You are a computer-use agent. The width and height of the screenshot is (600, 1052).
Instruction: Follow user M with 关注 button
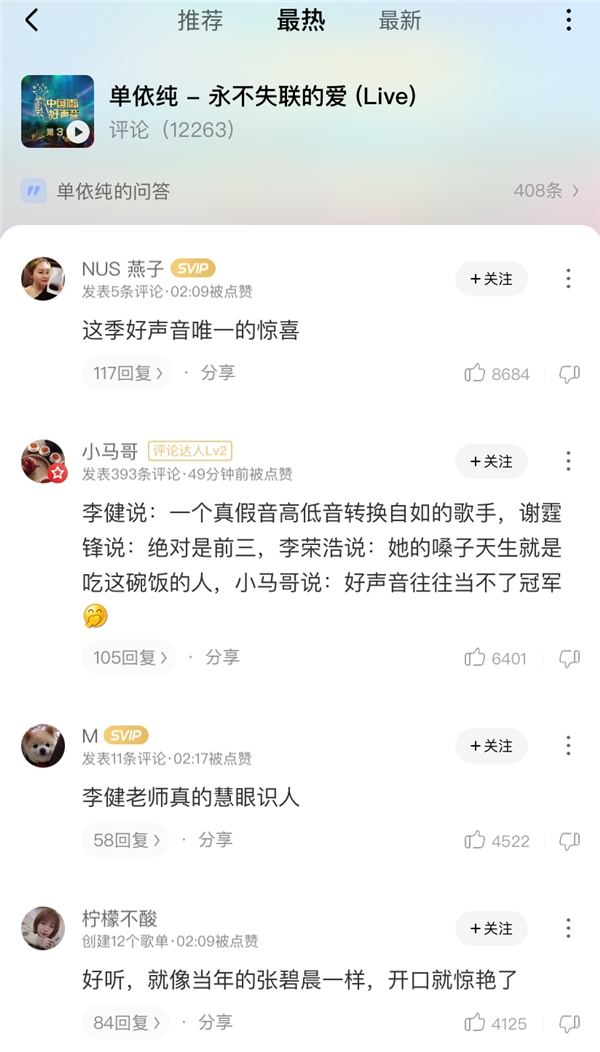click(491, 746)
